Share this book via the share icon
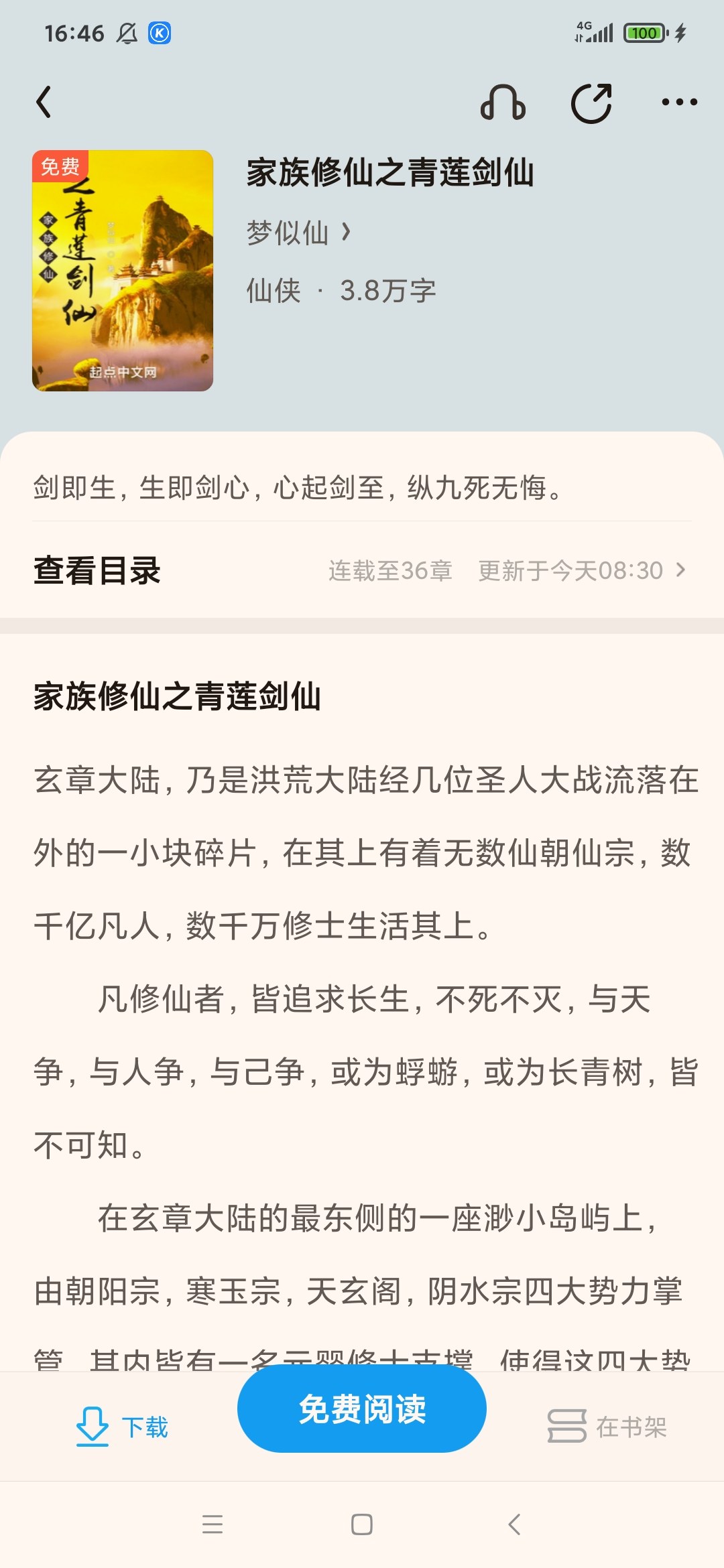Screen dimensions: 724x1568 pyautogui.click(x=591, y=103)
